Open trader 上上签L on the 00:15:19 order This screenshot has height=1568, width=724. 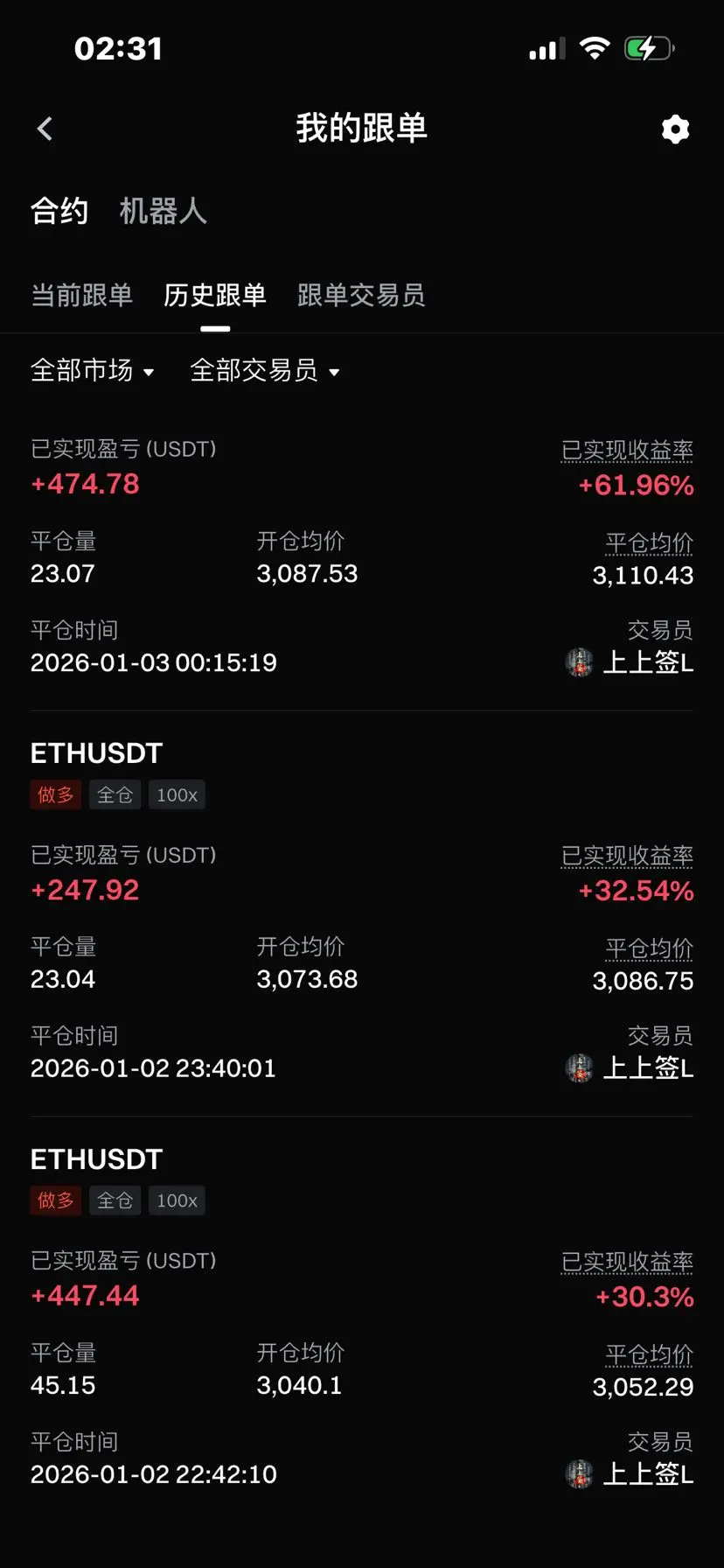coord(630,662)
